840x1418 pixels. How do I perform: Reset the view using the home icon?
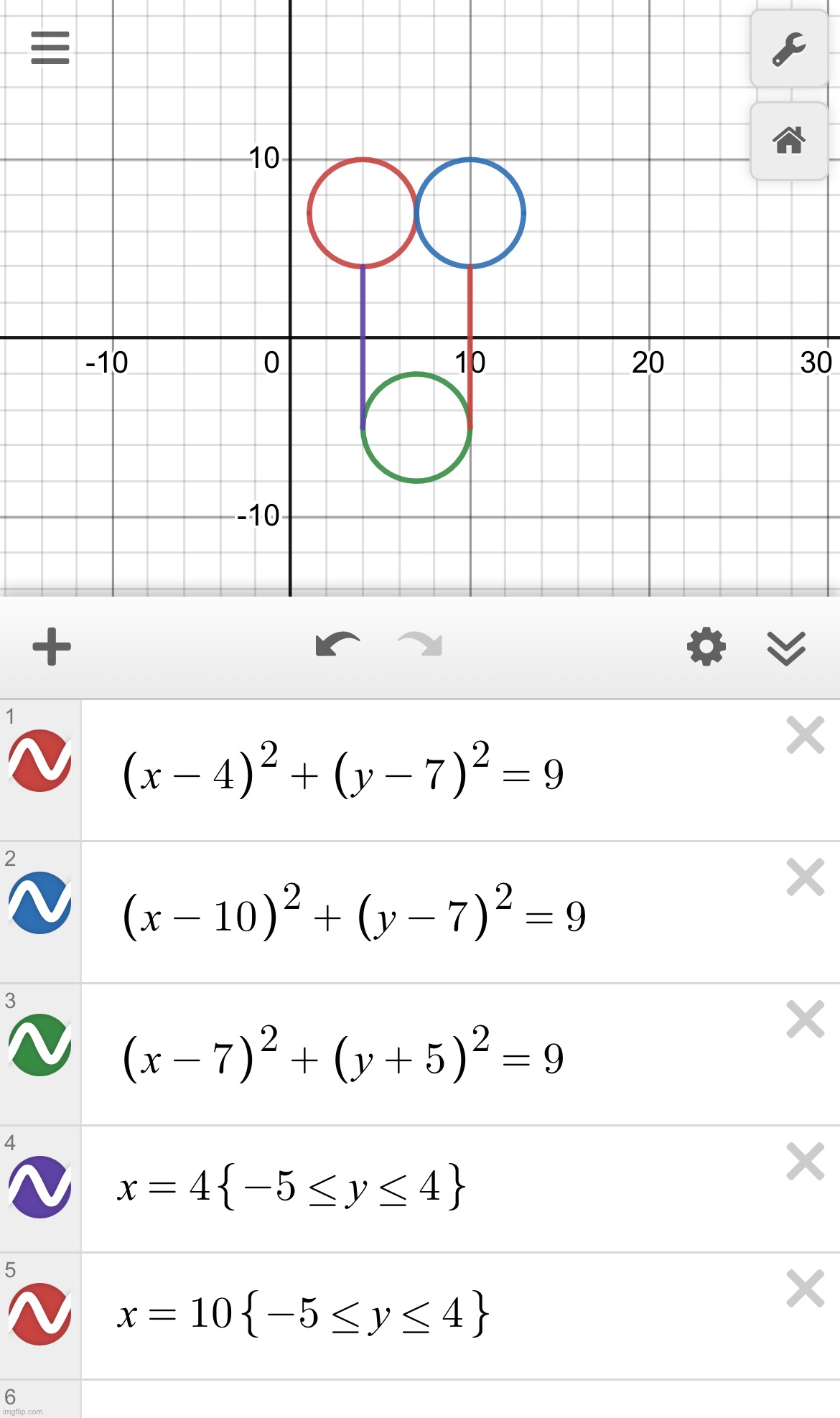[x=788, y=142]
